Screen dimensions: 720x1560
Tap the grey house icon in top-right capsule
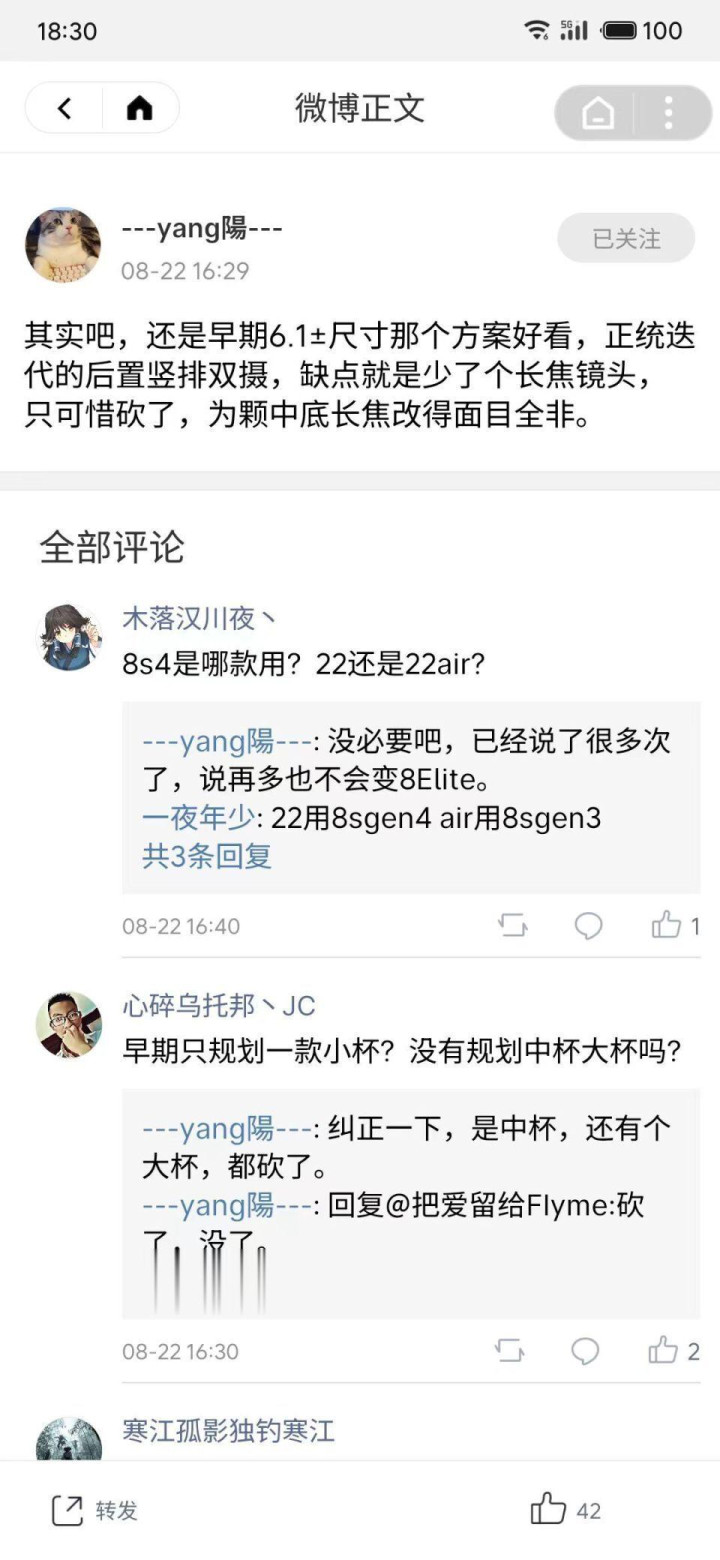[597, 112]
